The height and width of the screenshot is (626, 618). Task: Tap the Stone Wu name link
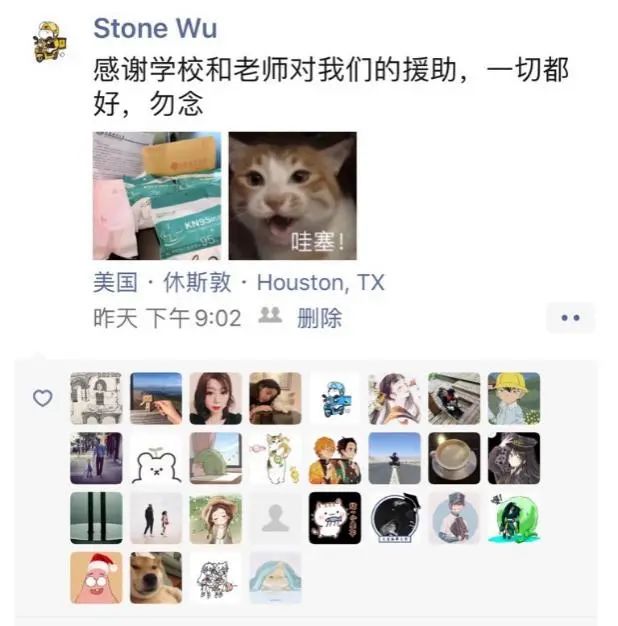coord(154,28)
